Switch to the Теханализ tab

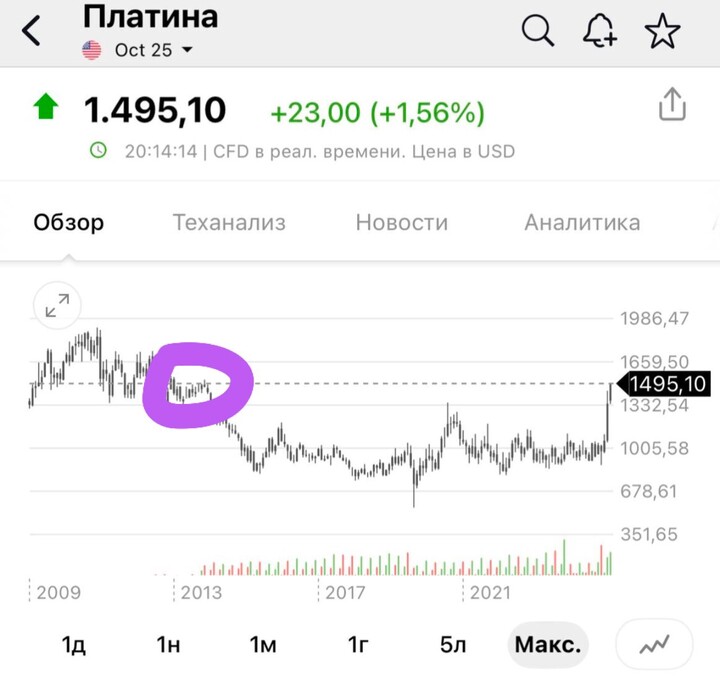[x=229, y=222]
